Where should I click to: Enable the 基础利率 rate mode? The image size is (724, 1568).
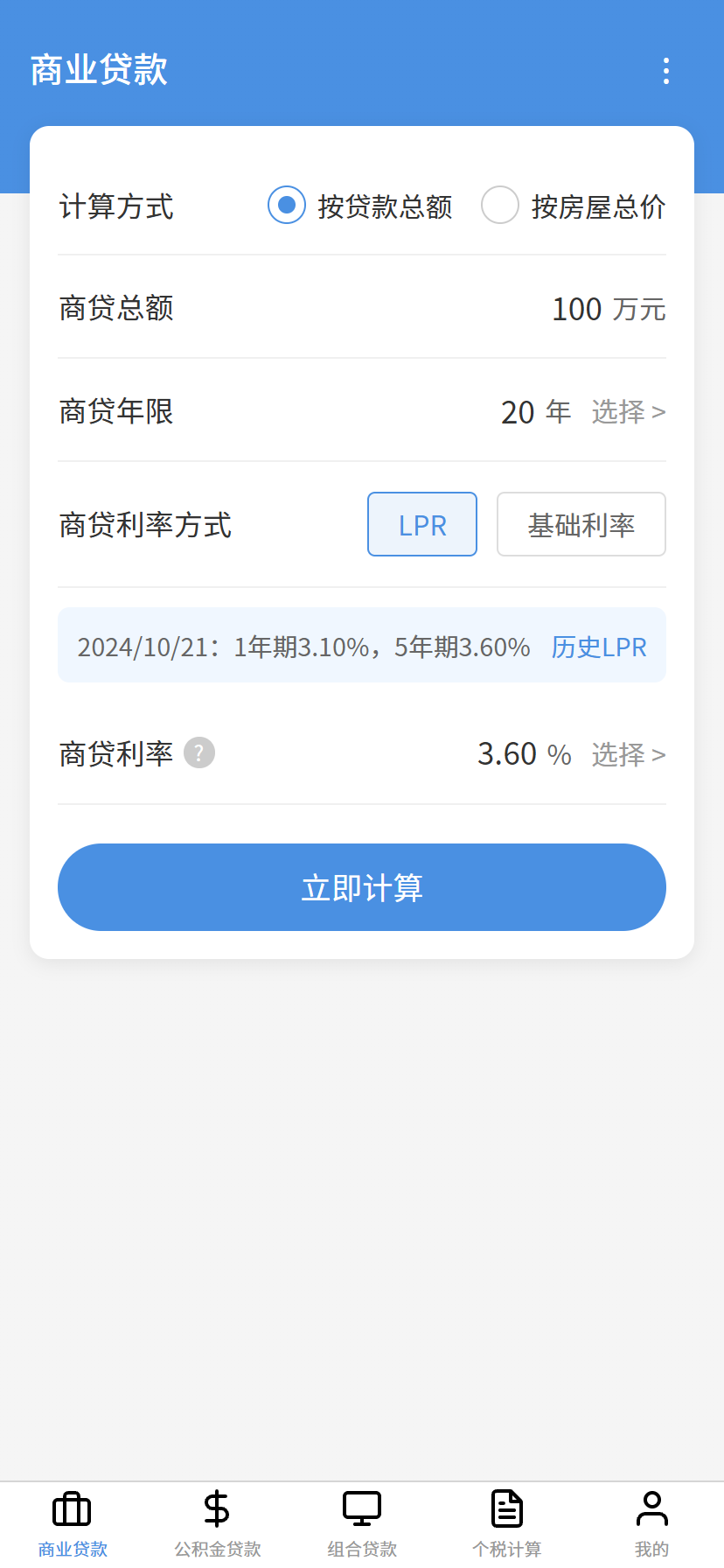point(581,524)
